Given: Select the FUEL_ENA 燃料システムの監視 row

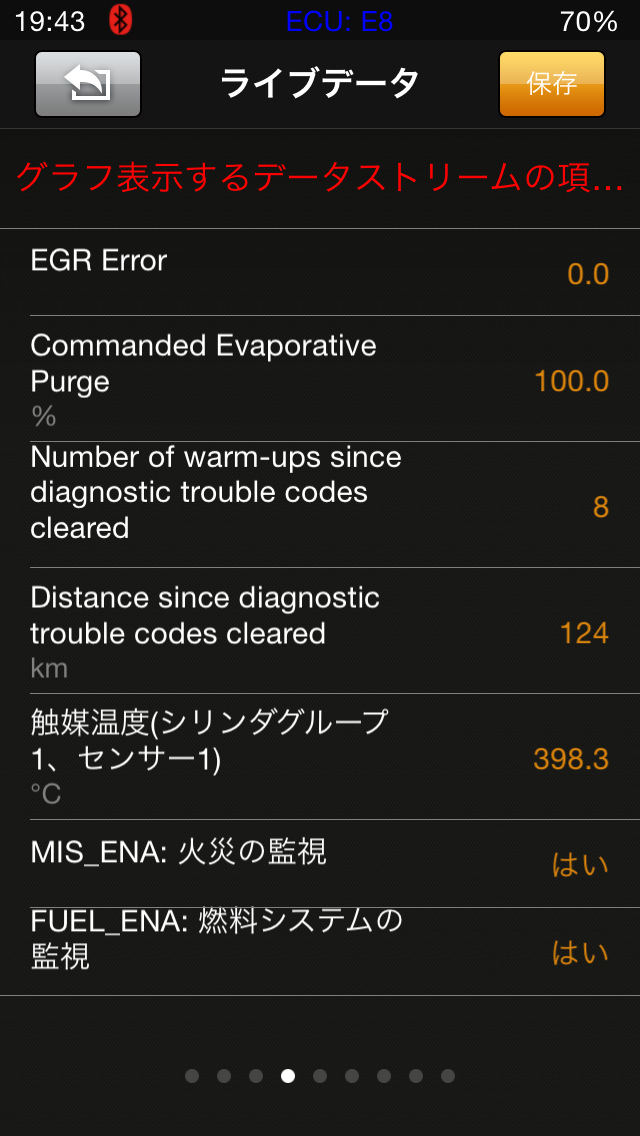Looking at the screenshot, I should [320, 951].
